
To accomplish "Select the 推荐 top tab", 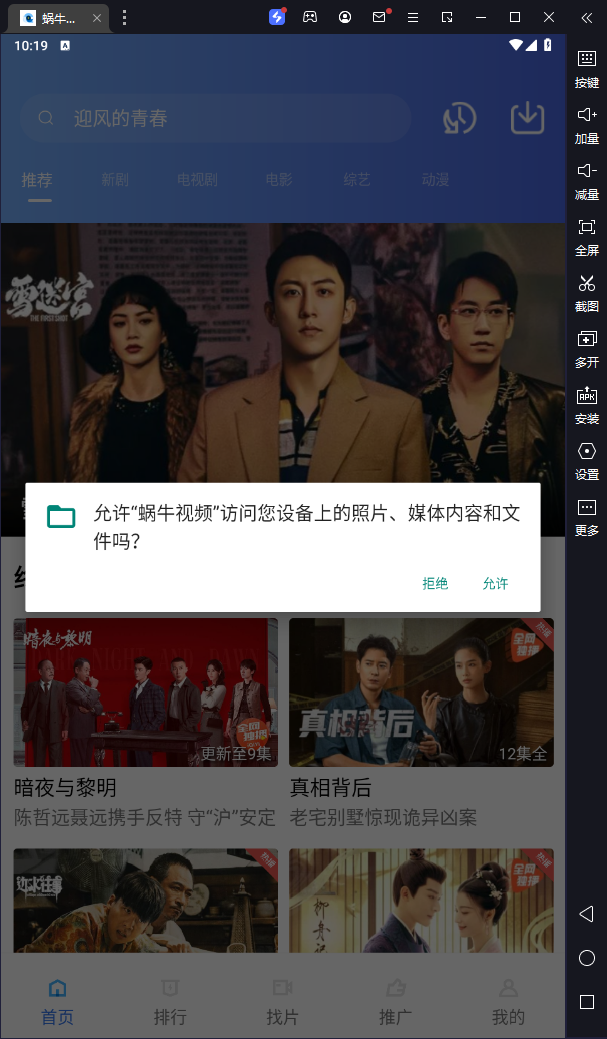I will point(37,180).
